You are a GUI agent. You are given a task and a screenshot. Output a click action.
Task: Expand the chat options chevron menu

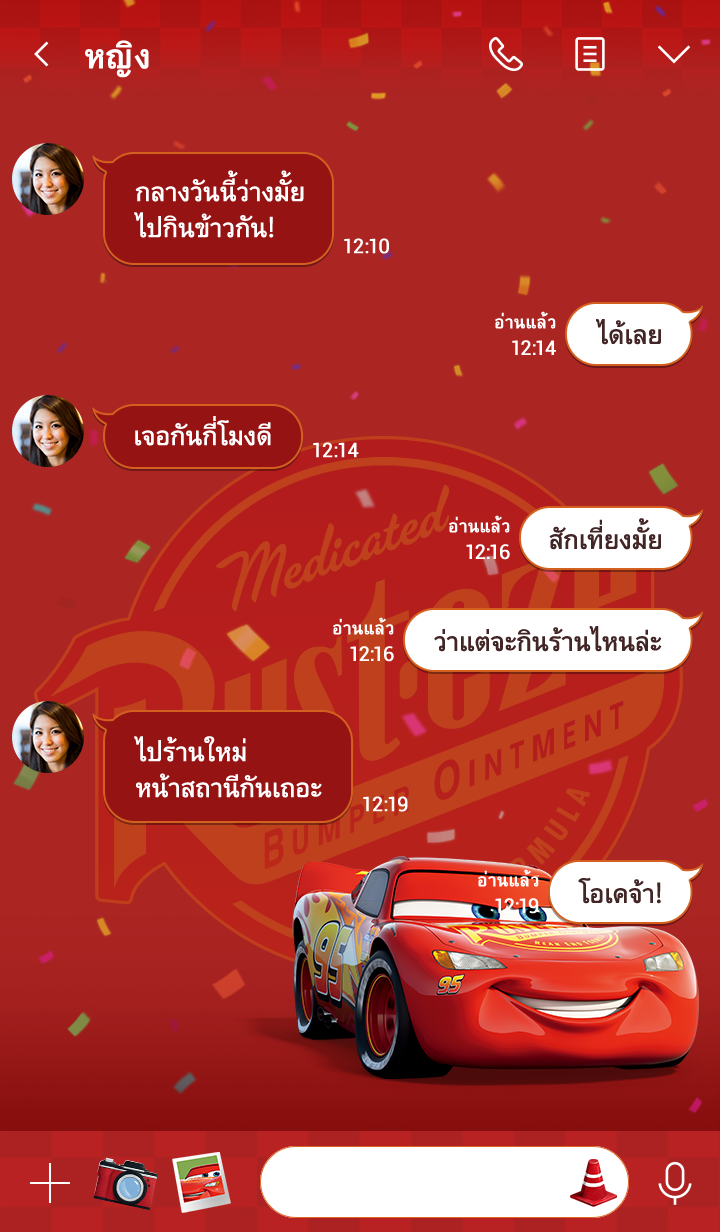tap(674, 54)
